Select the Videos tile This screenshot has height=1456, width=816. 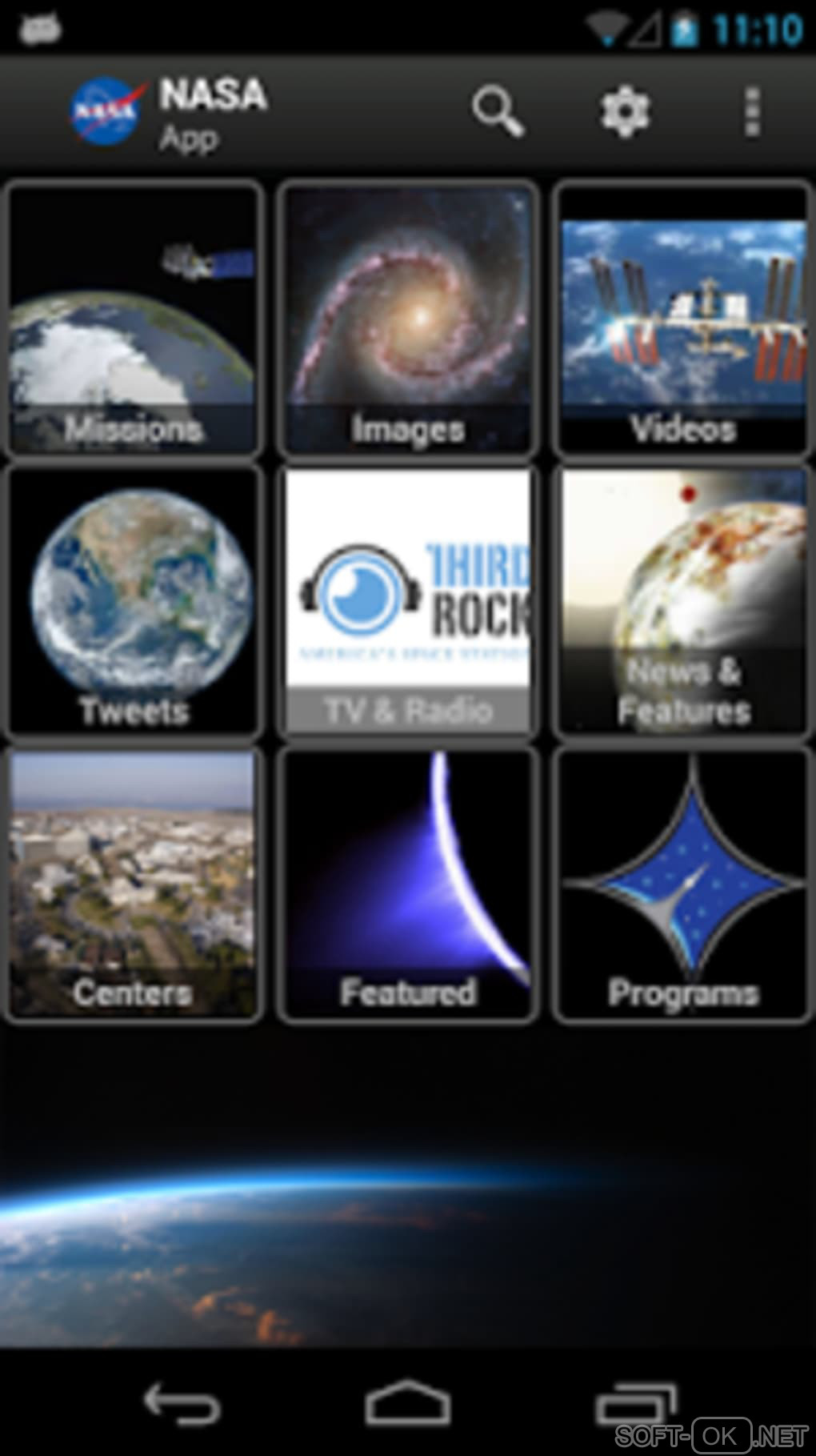[682, 319]
